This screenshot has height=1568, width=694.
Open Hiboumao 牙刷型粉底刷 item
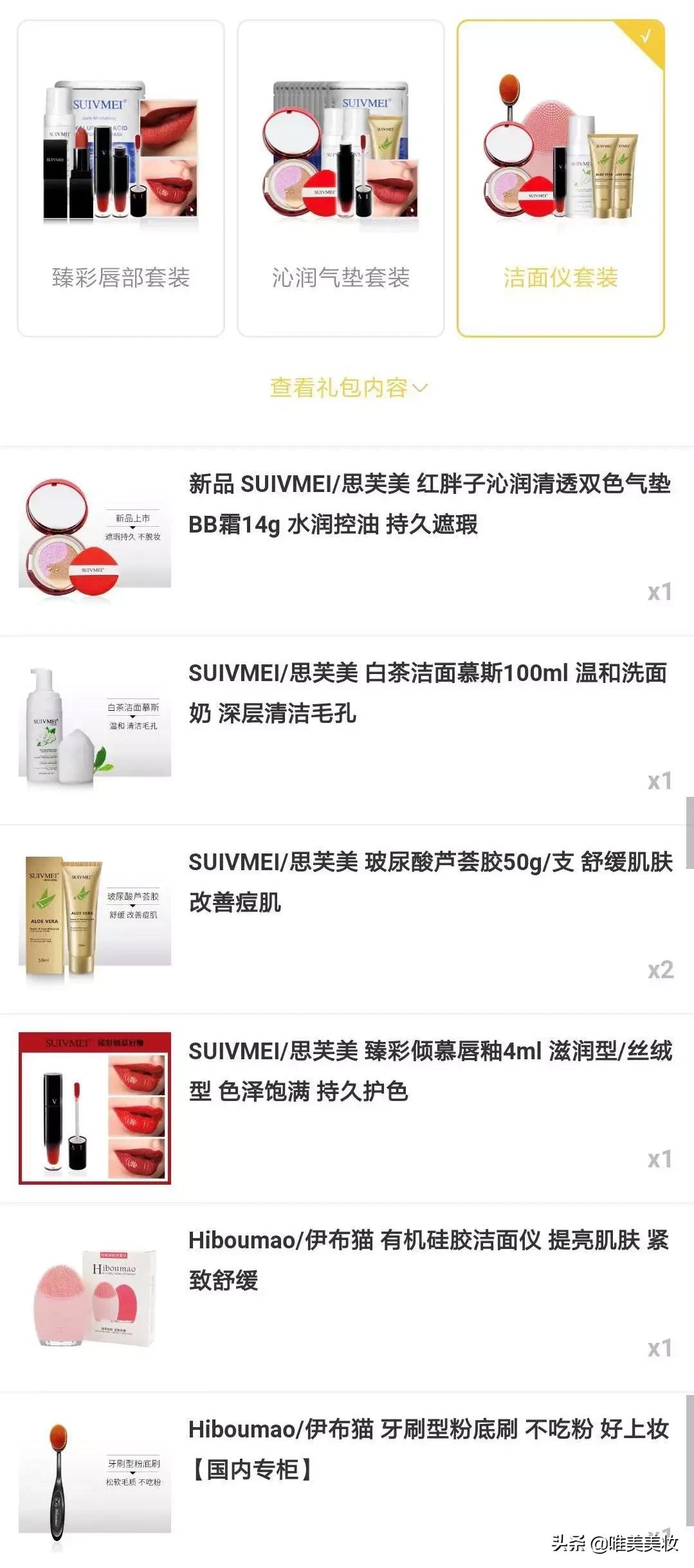(x=428, y=1449)
